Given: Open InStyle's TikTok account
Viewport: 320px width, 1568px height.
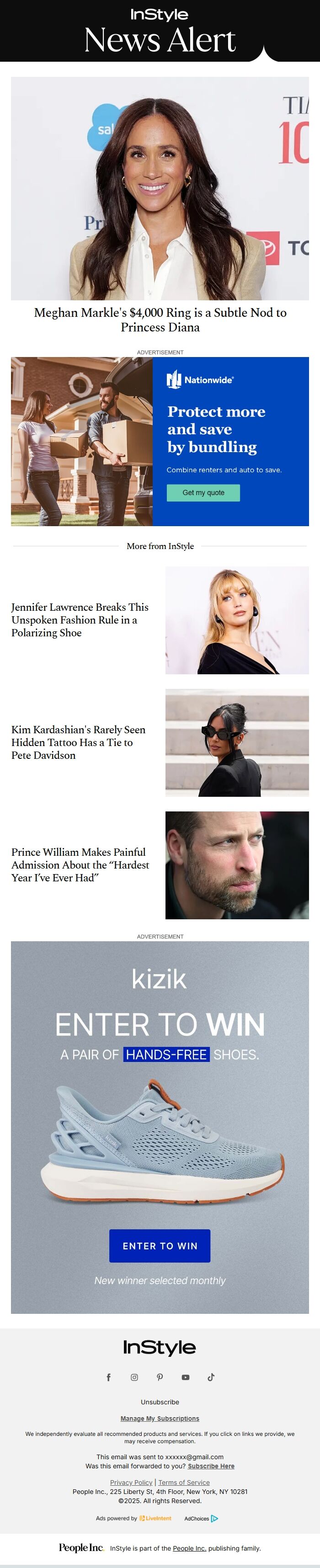Looking at the screenshot, I should pos(211,1377).
